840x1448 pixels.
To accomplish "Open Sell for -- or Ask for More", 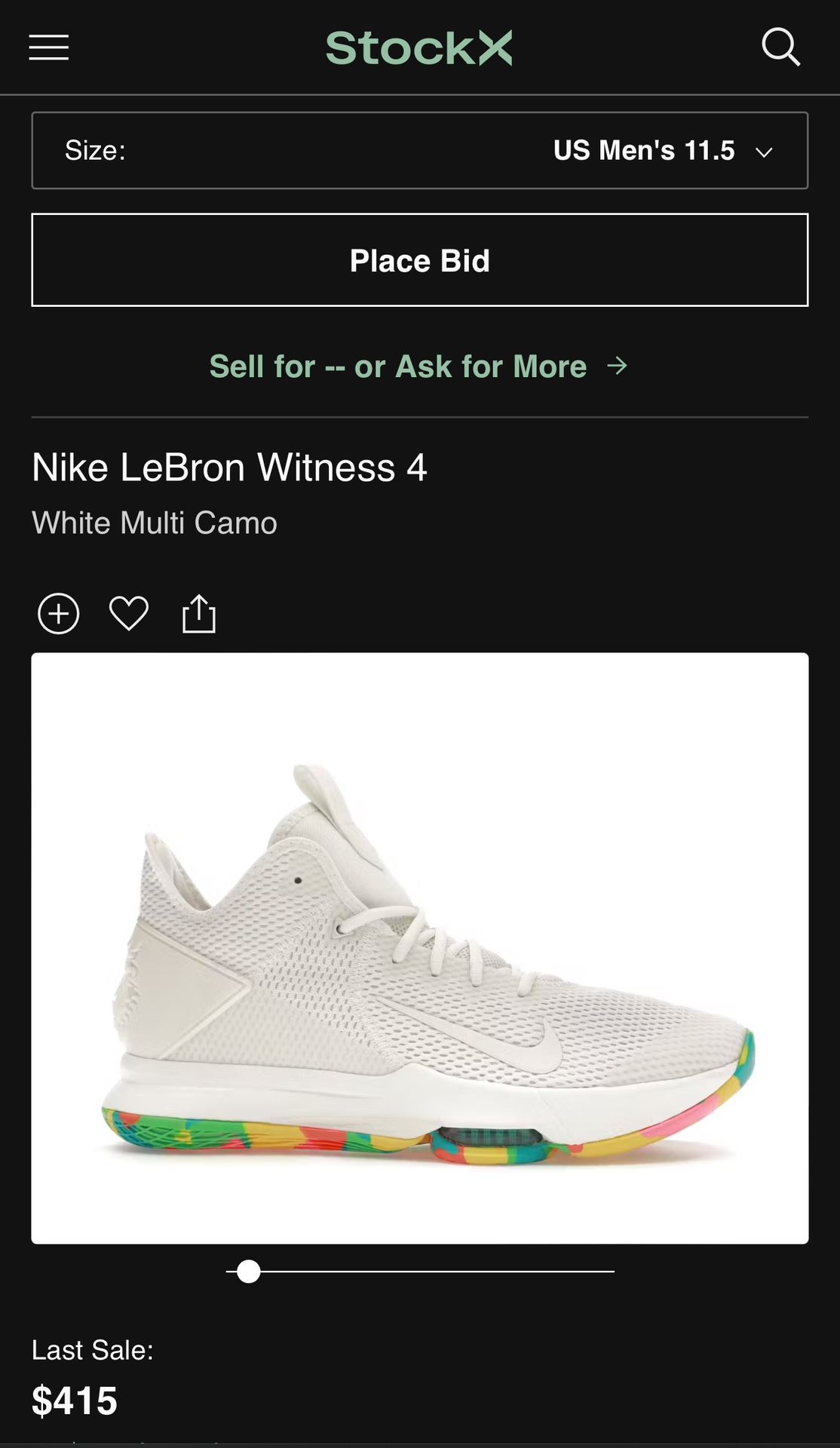I will [419, 367].
